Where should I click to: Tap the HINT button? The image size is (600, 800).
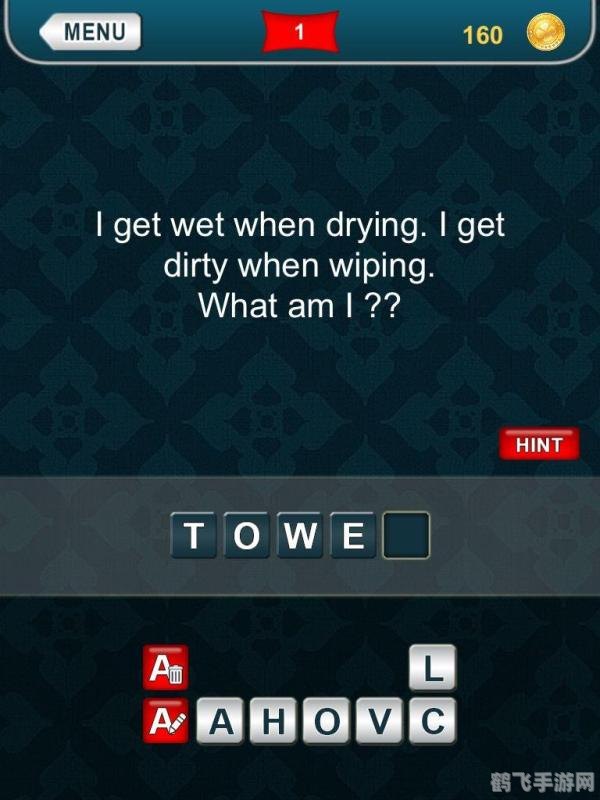pos(539,445)
